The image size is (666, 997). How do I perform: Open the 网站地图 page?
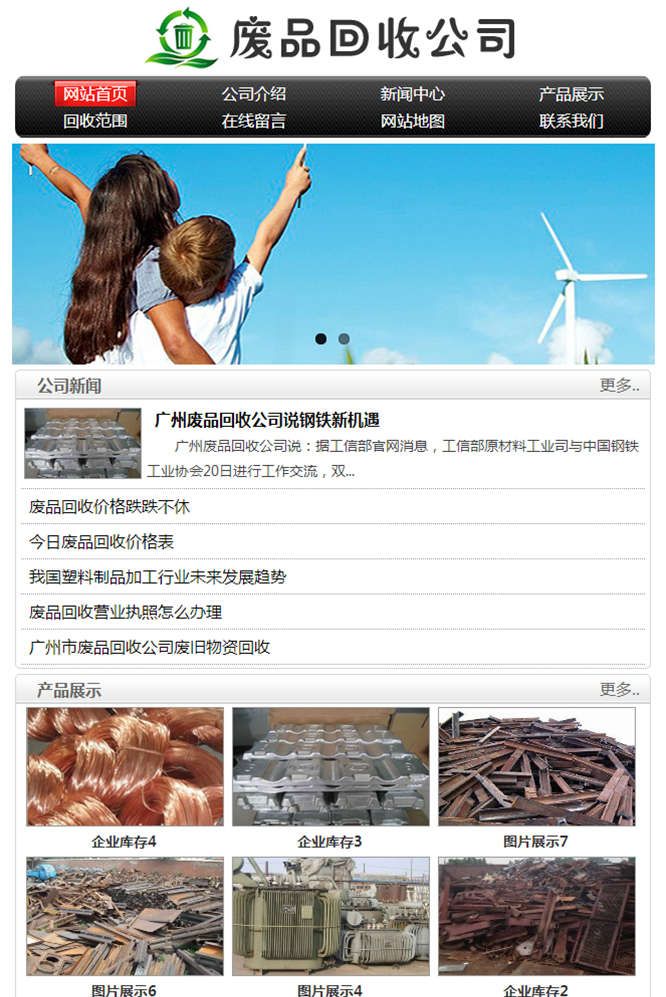click(412, 121)
